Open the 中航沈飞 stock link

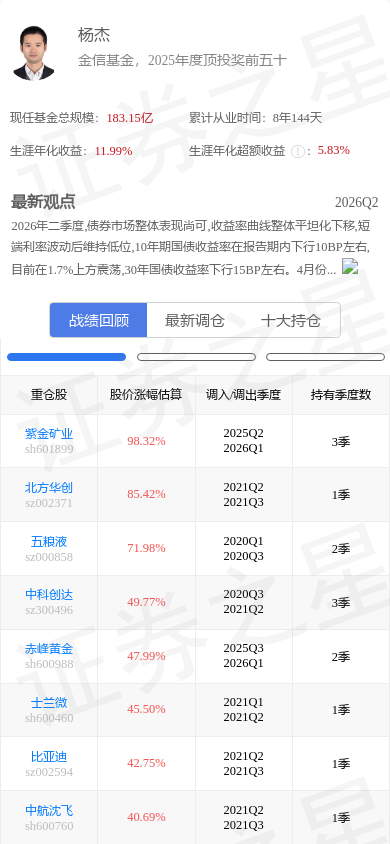pyautogui.click(x=49, y=810)
